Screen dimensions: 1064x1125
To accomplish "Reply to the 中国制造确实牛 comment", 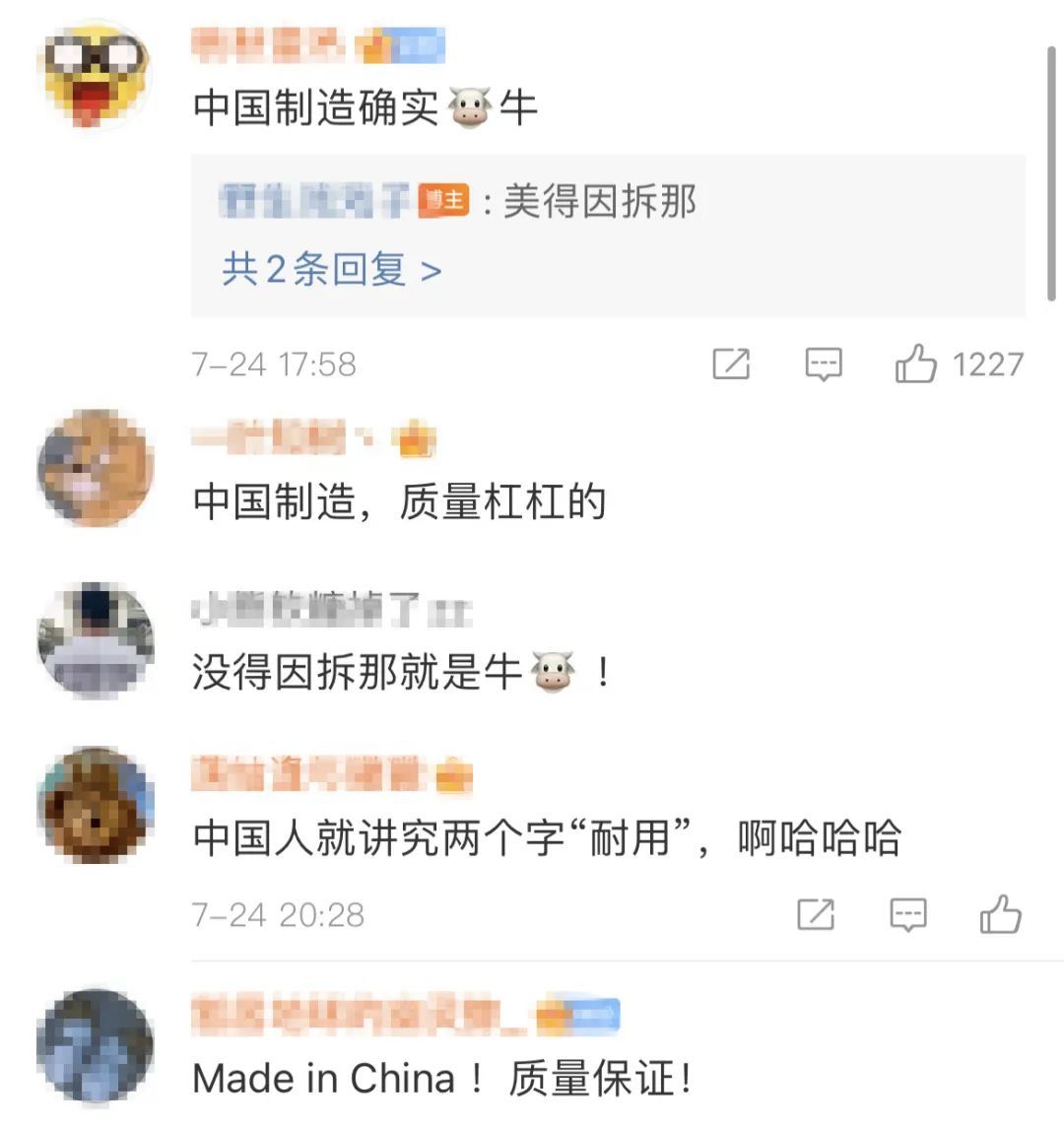I will [824, 364].
